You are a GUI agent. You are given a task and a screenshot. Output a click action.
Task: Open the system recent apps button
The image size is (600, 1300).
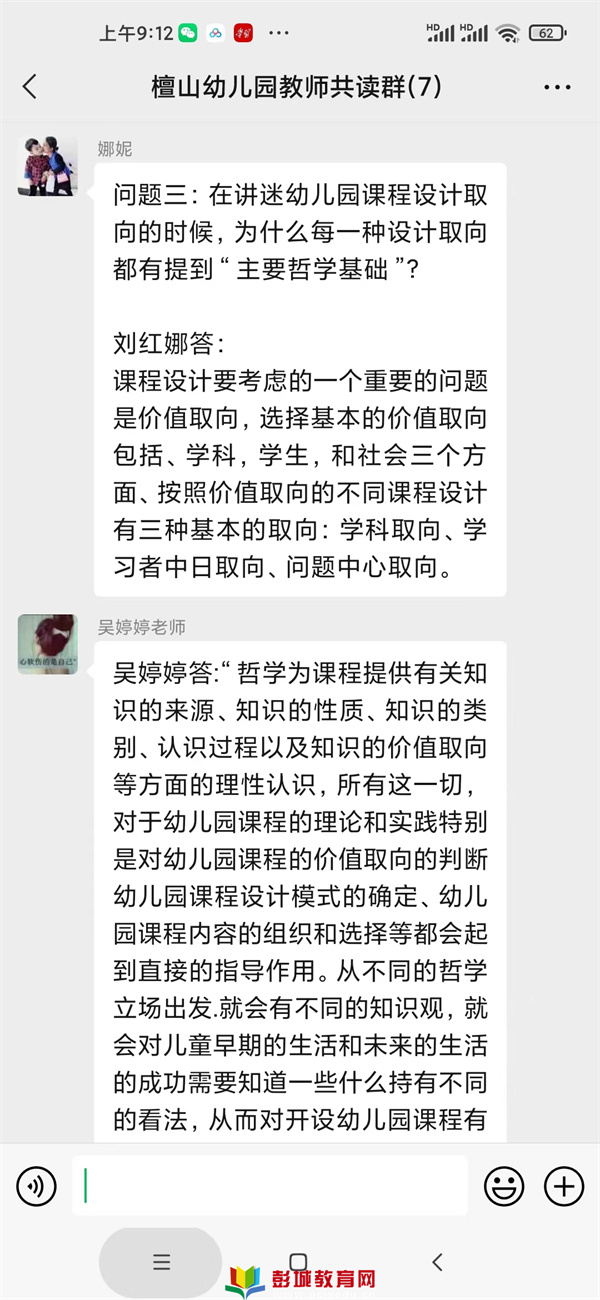(x=162, y=1262)
